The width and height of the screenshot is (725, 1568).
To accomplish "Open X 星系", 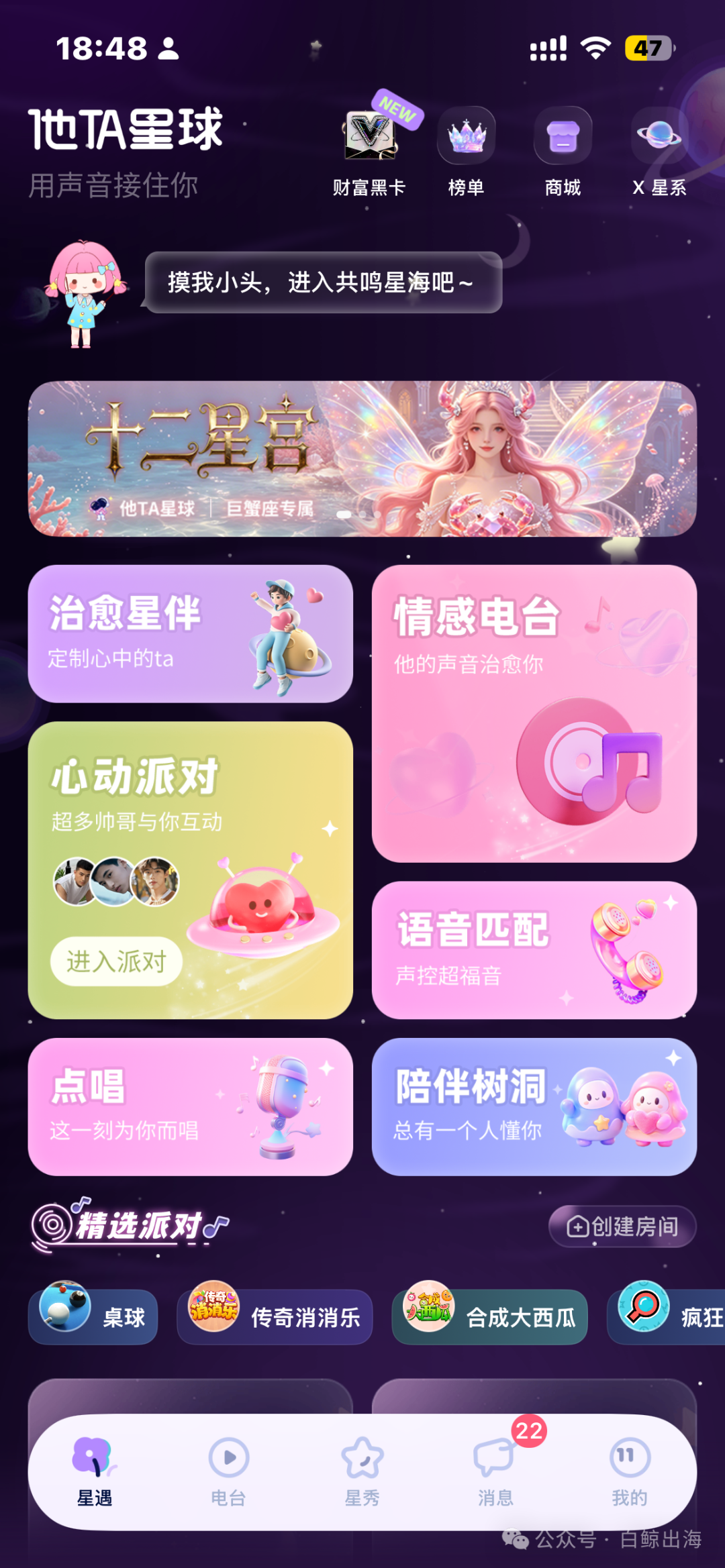I will pyautogui.click(x=659, y=149).
